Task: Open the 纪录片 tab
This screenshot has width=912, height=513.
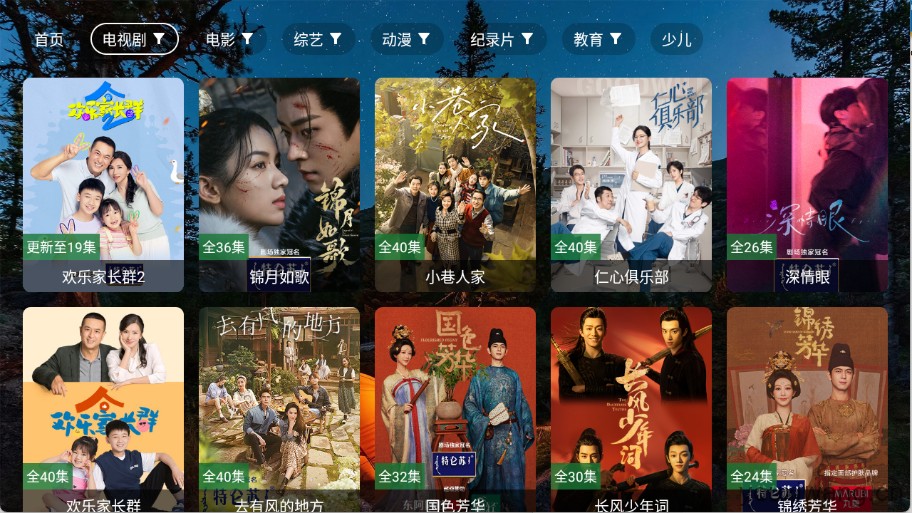Action: pyautogui.click(x=502, y=39)
